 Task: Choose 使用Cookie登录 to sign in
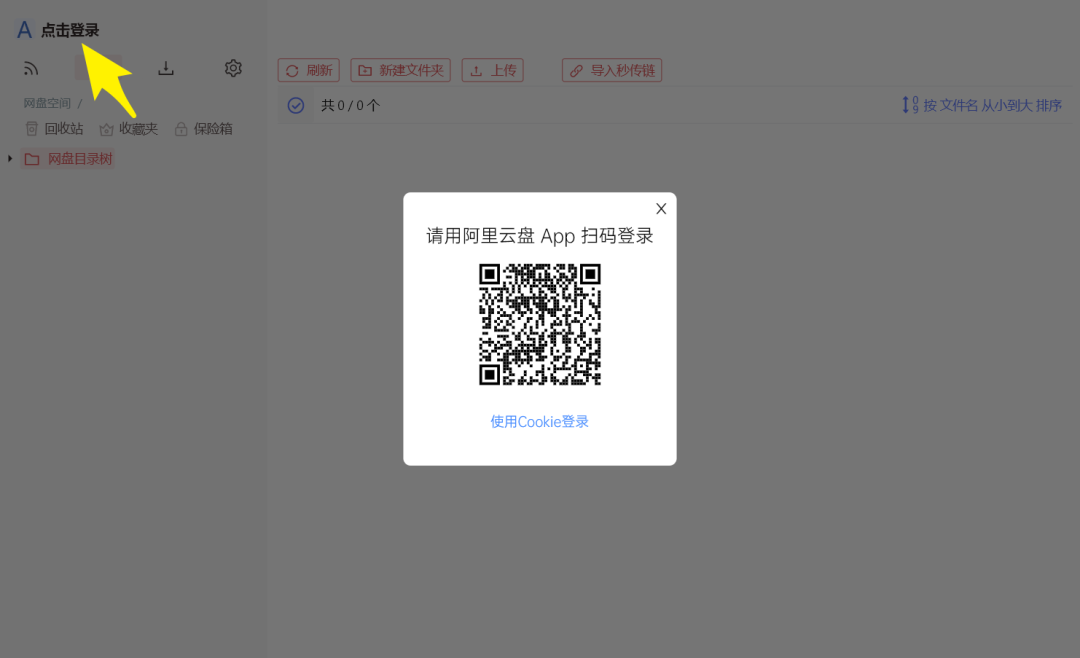tap(539, 422)
